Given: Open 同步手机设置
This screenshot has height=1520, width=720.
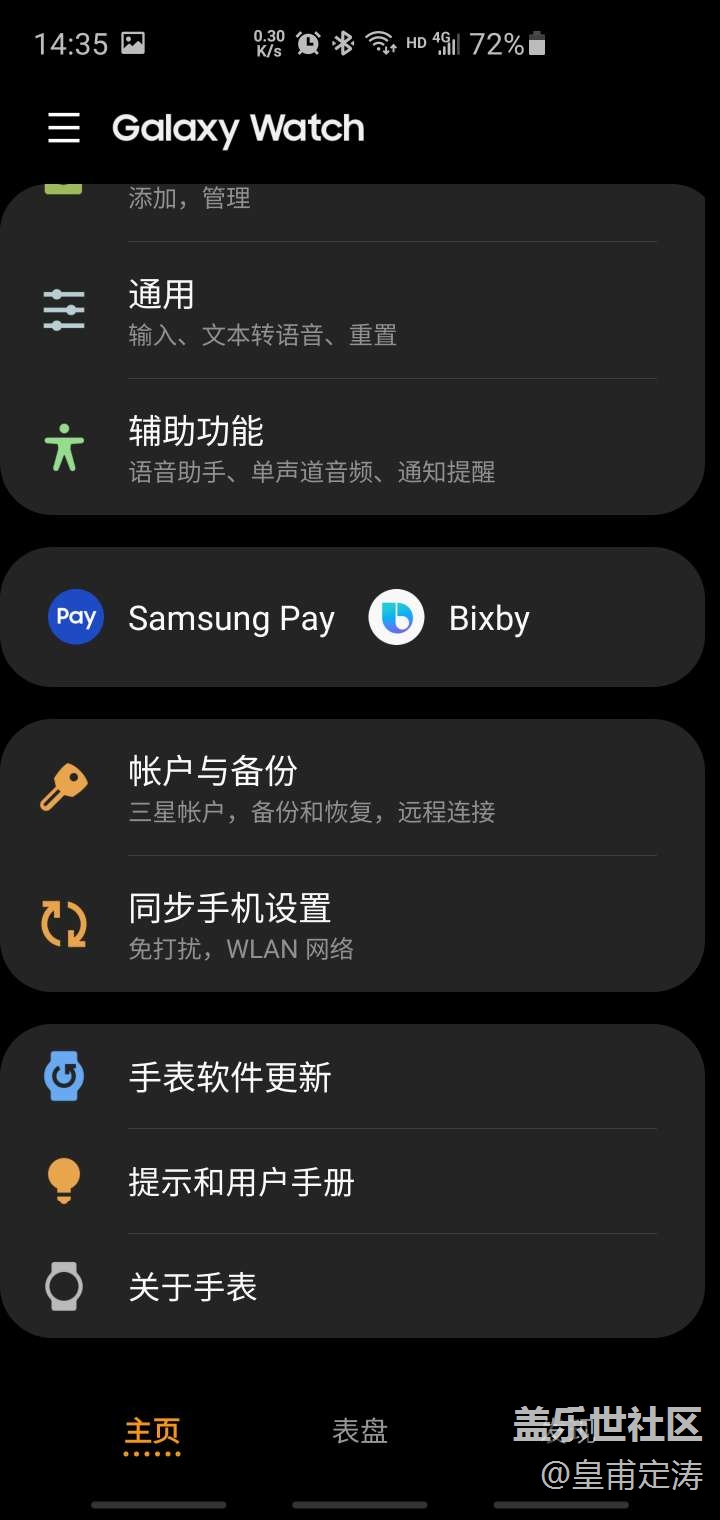Looking at the screenshot, I should coord(352,923).
